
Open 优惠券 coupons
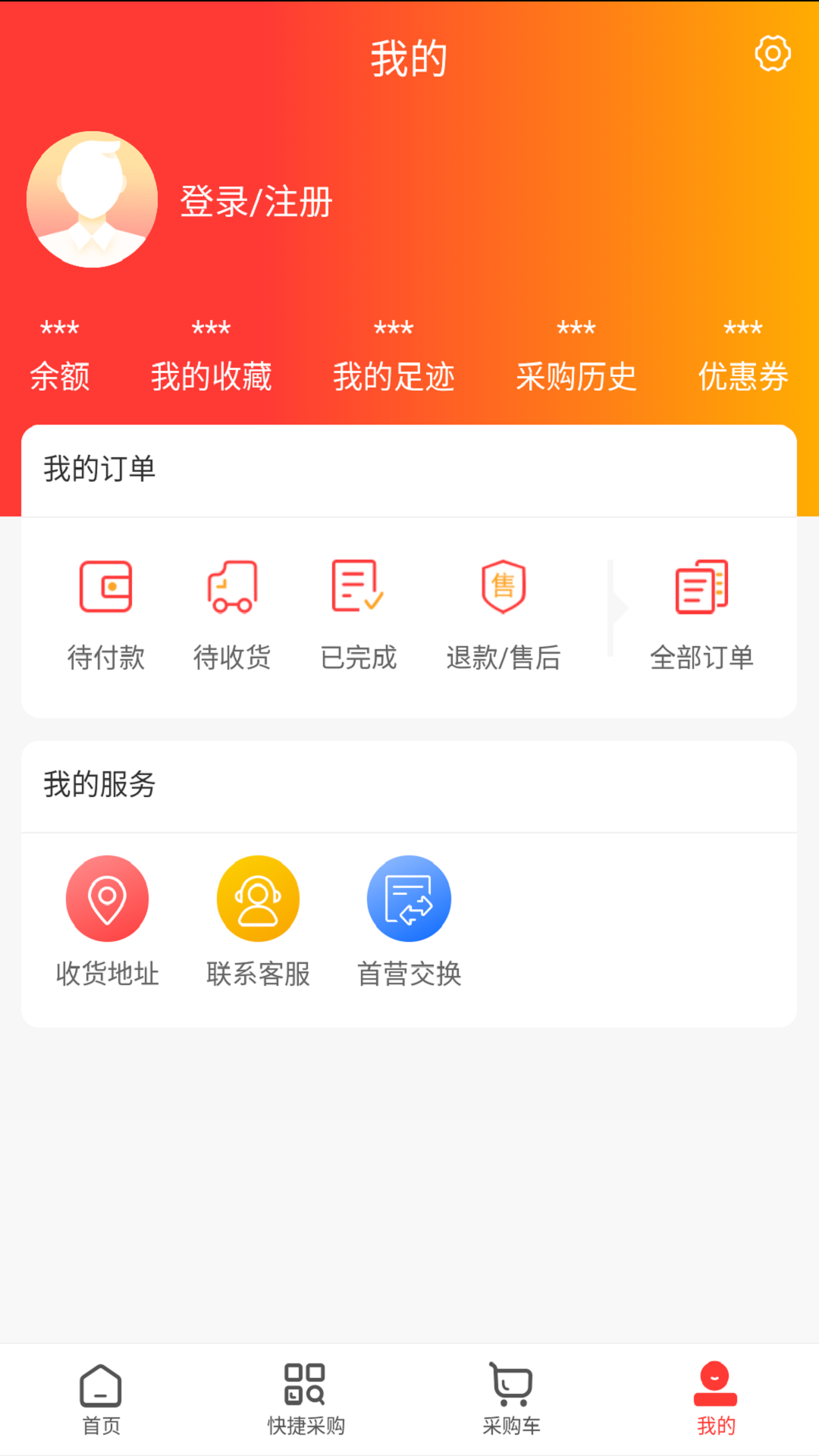tap(743, 357)
